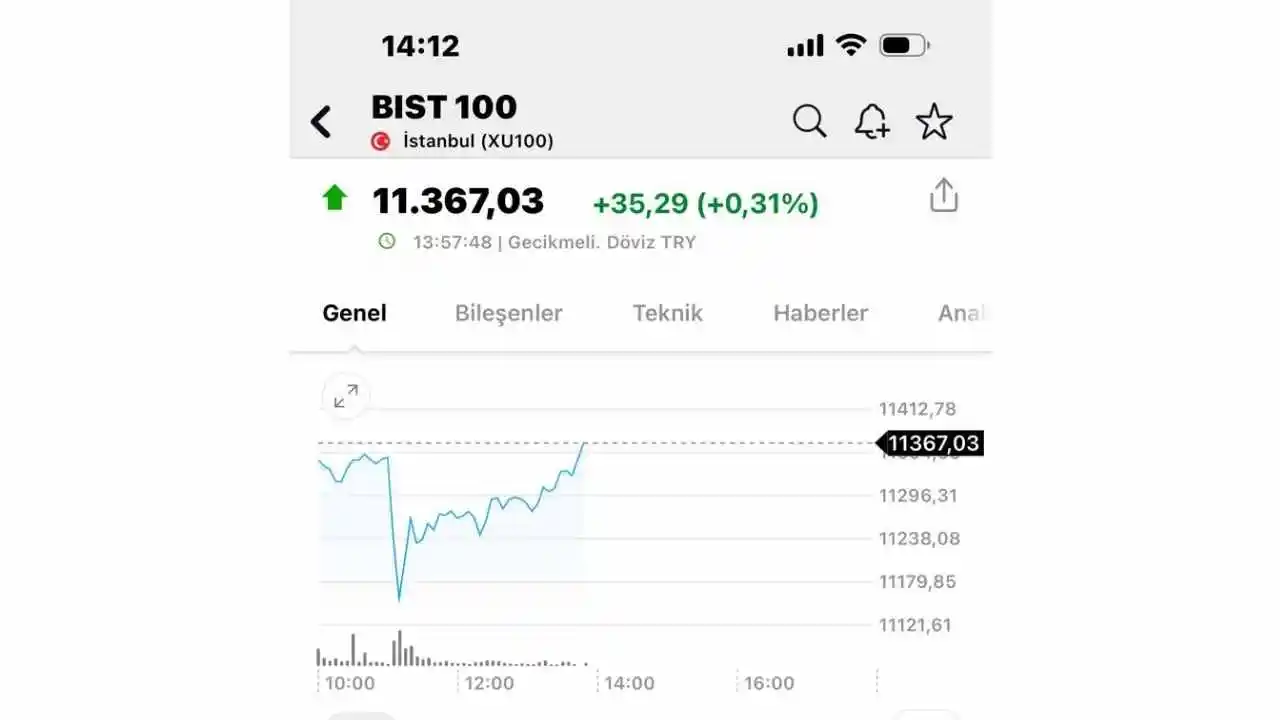Switch to the Bileşenler tab

click(508, 313)
